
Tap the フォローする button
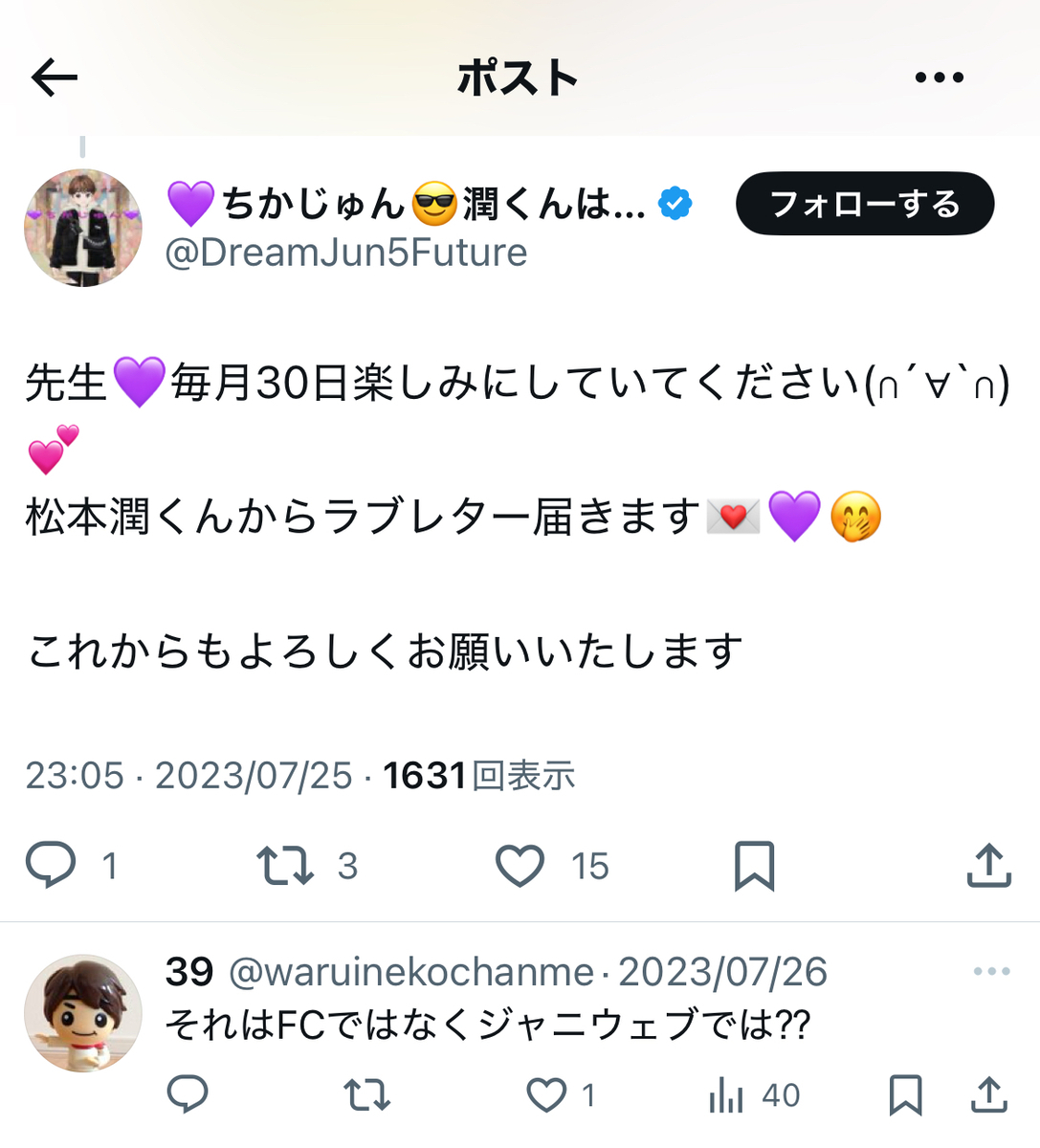864,204
